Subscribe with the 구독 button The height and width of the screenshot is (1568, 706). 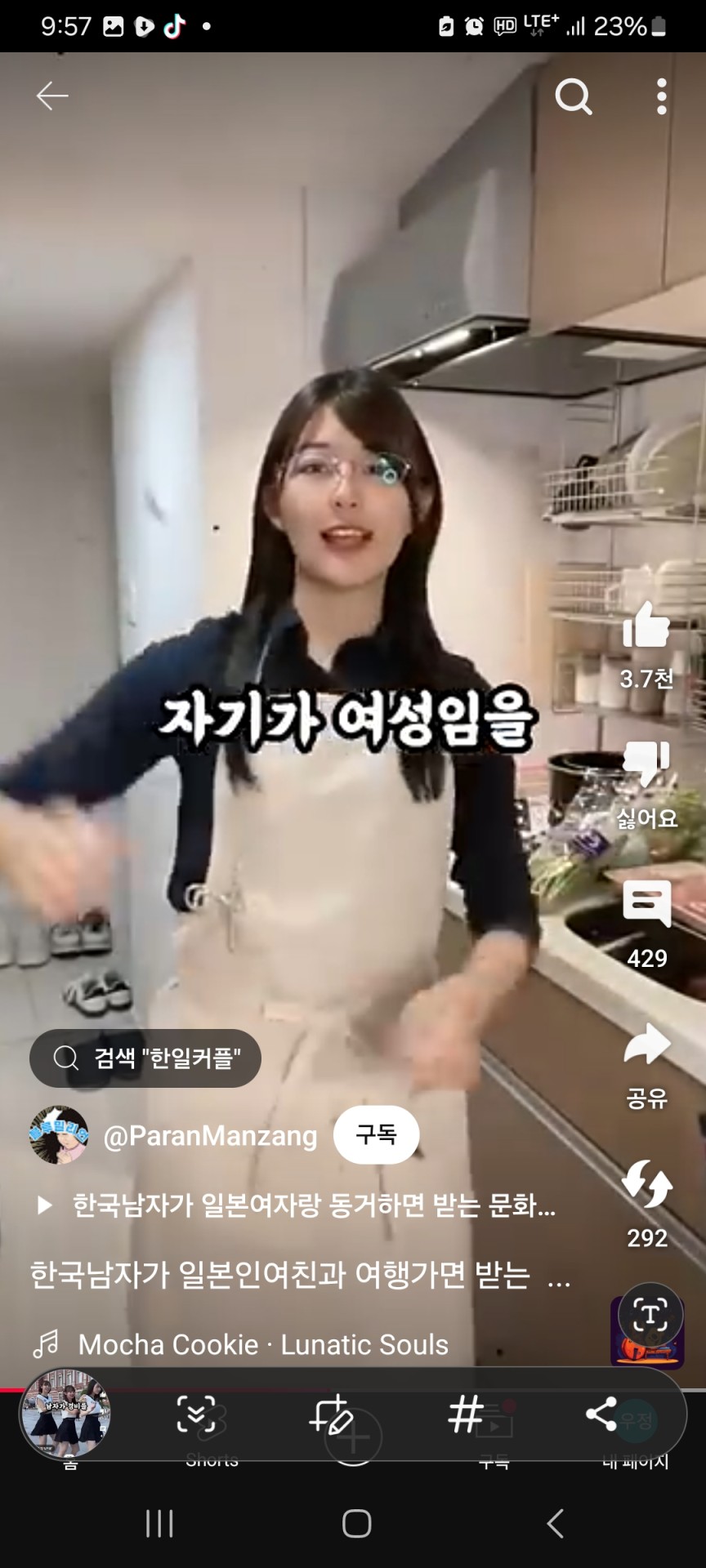pyautogui.click(x=376, y=1135)
